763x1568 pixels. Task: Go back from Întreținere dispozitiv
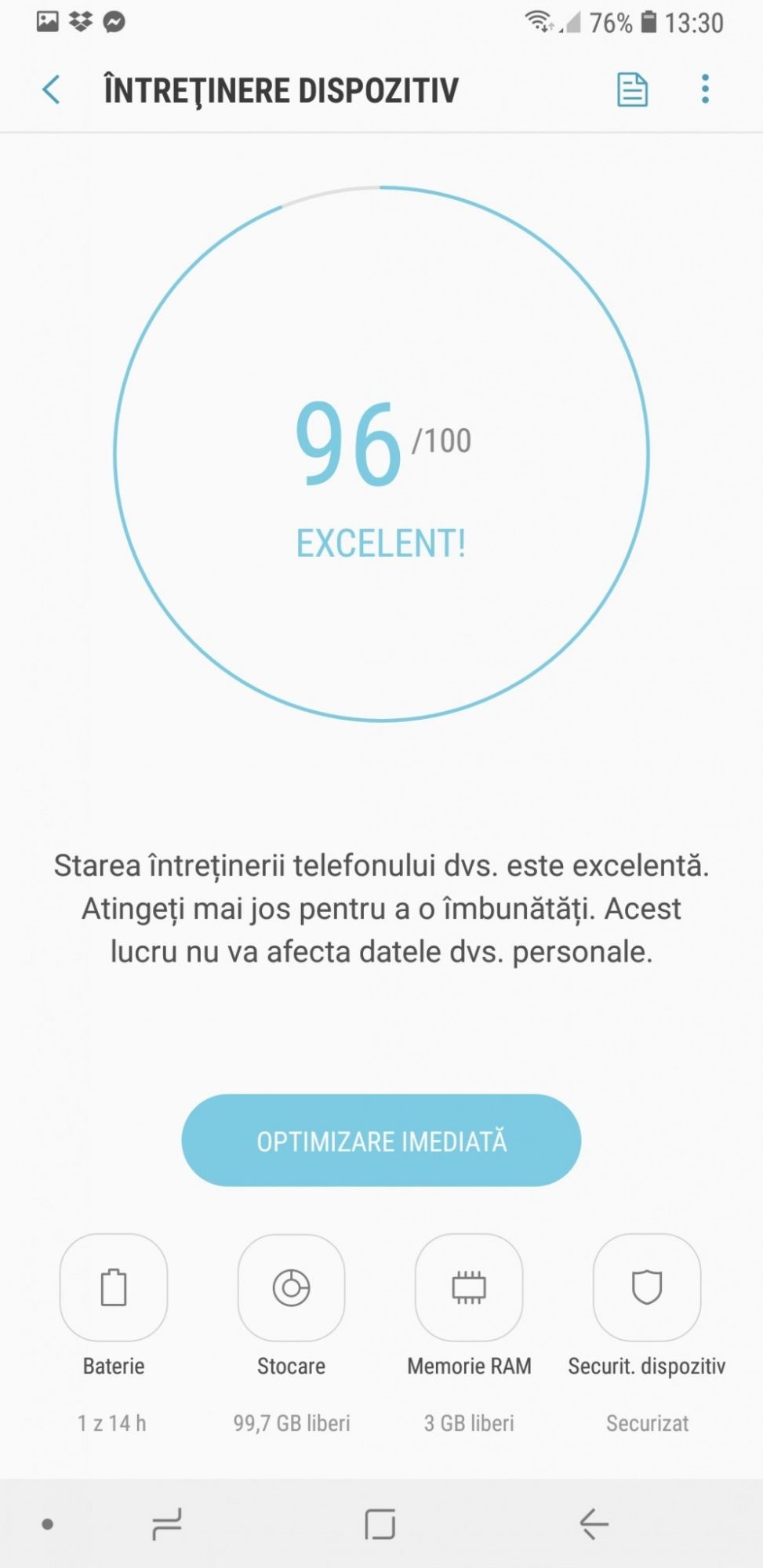tap(51, 89)
